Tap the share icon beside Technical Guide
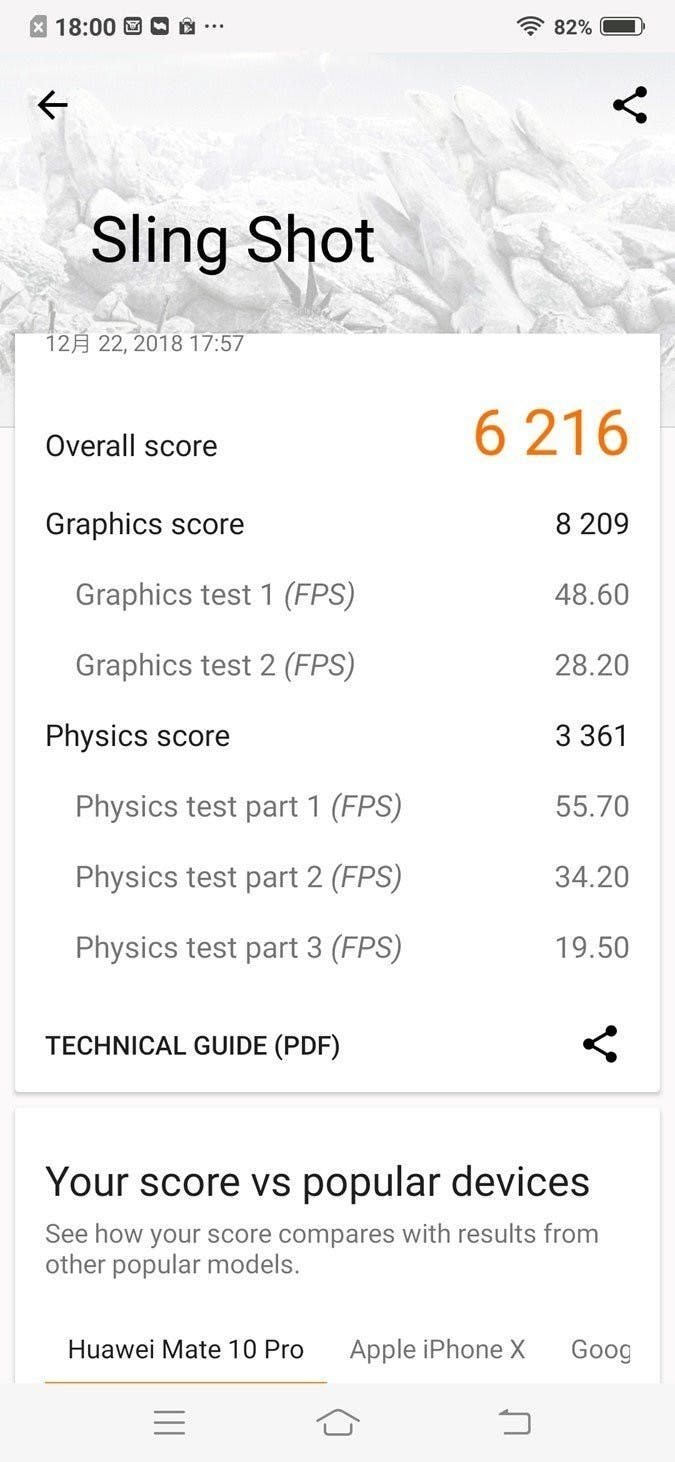 [x=600, y=1044]
